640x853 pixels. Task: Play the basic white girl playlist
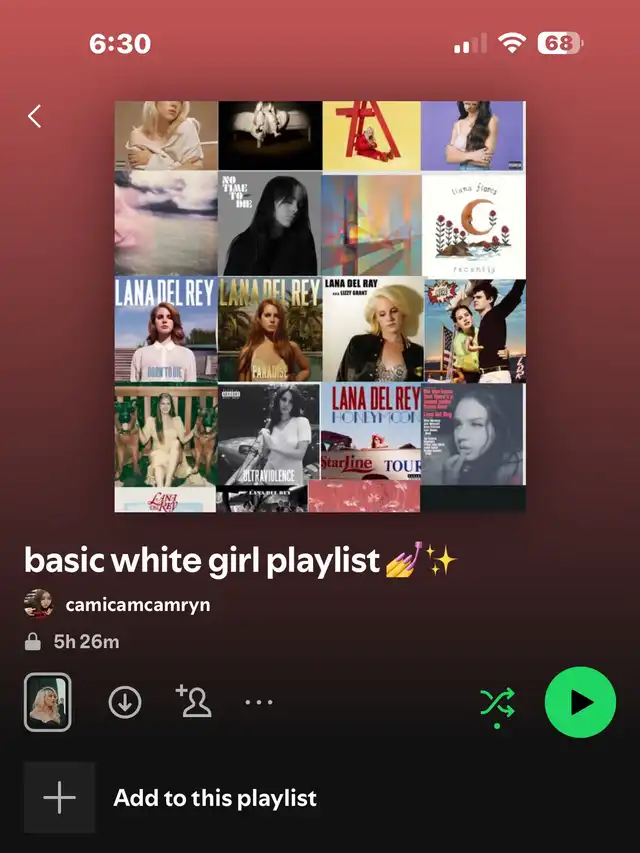tap(580, 703)
